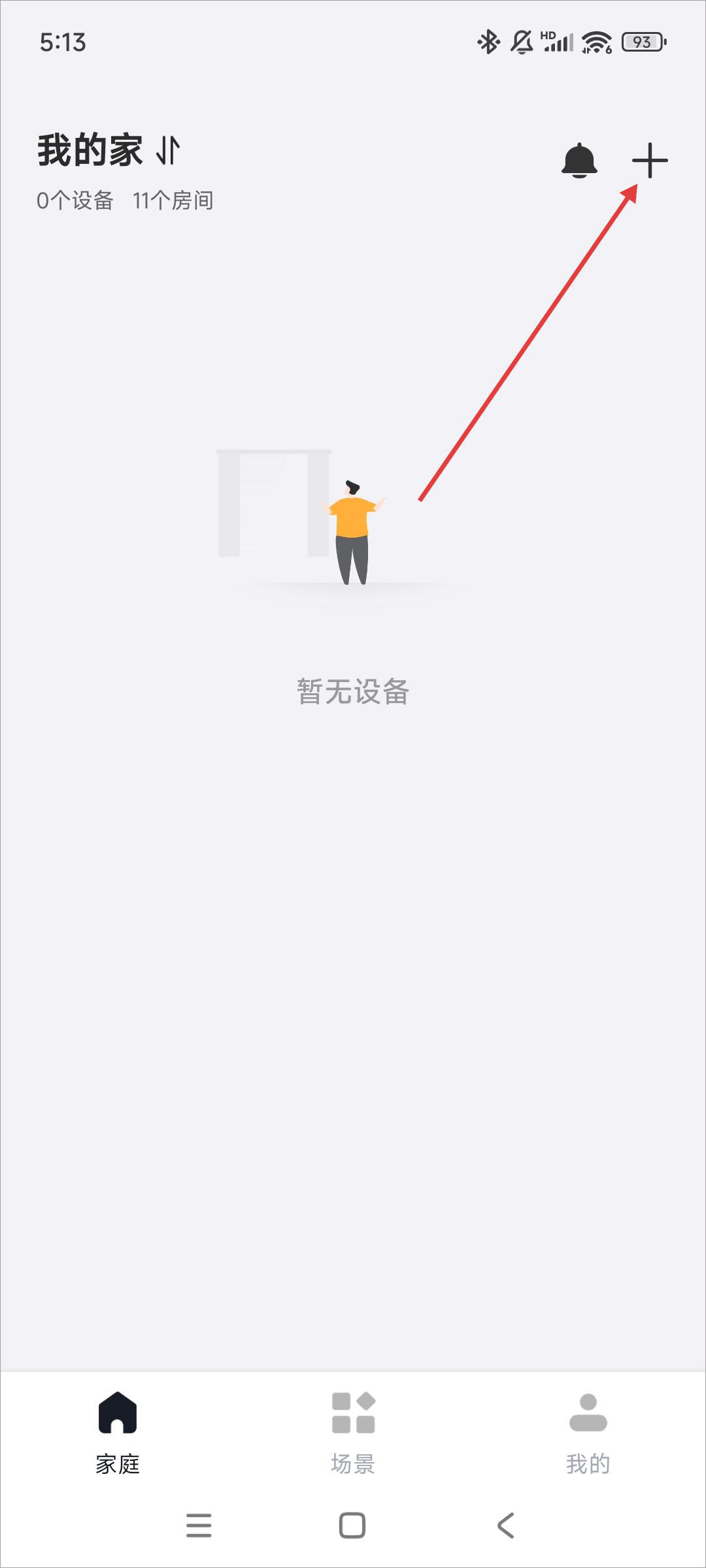Select the 家庭 tab
Image resolution: width=706 pixels, height=1568 pixels.
118,1431
